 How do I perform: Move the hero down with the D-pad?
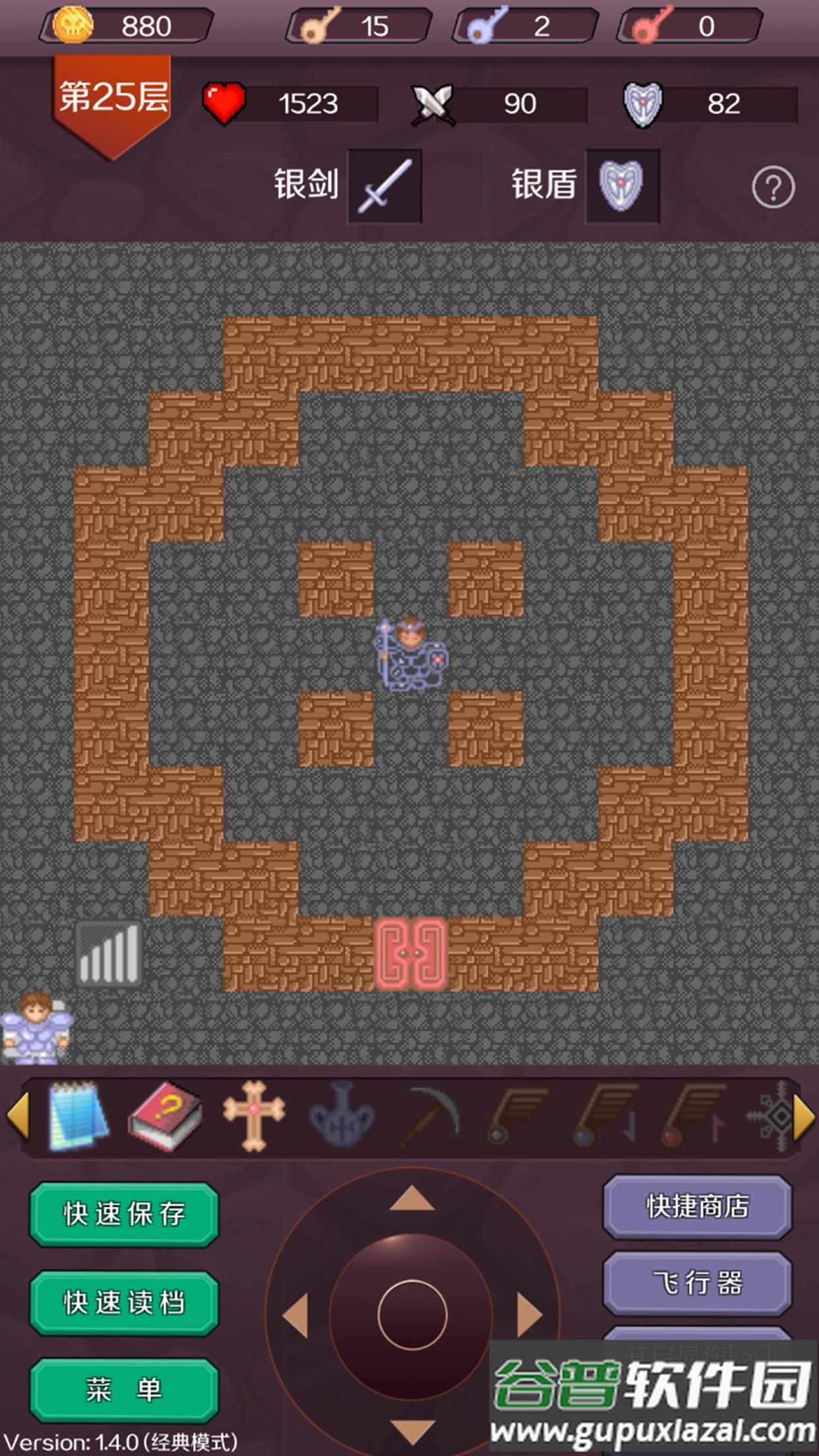coord(412,1431)
